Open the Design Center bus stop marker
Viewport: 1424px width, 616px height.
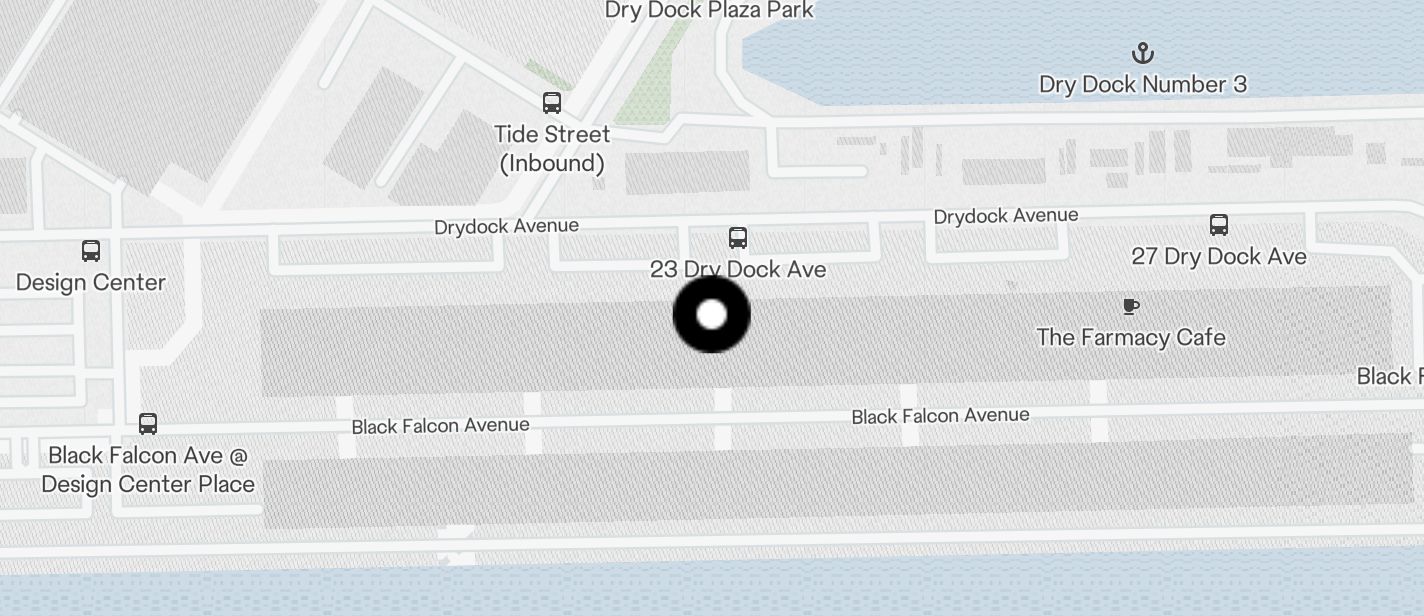(x=91, y=251)
